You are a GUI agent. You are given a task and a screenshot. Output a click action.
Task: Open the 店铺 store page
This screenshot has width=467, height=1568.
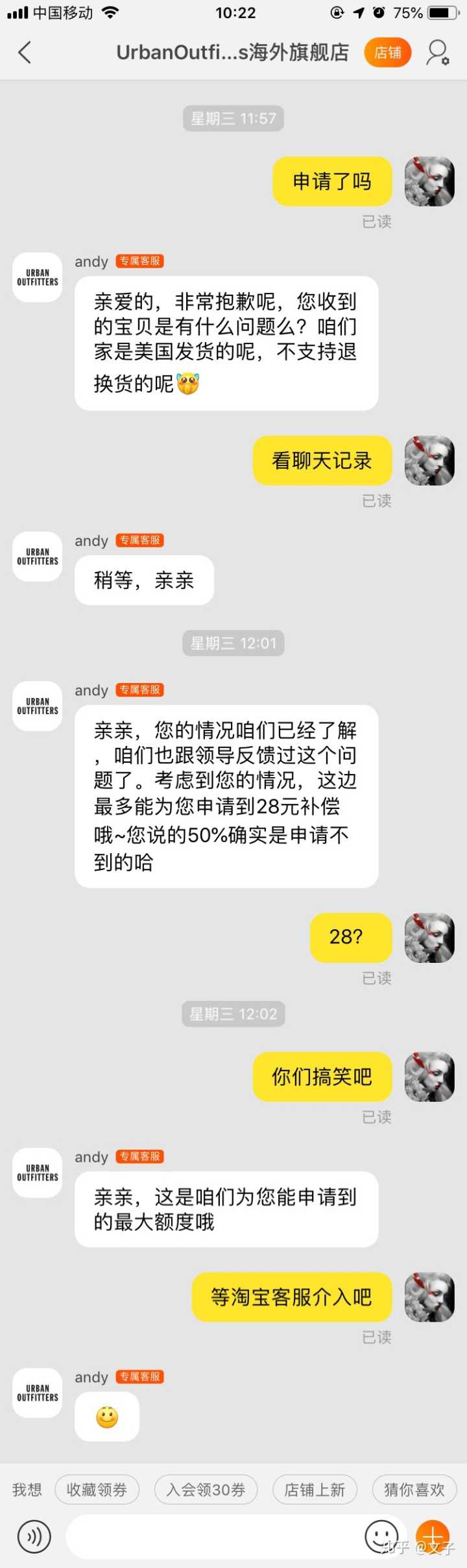pos(387,53)
